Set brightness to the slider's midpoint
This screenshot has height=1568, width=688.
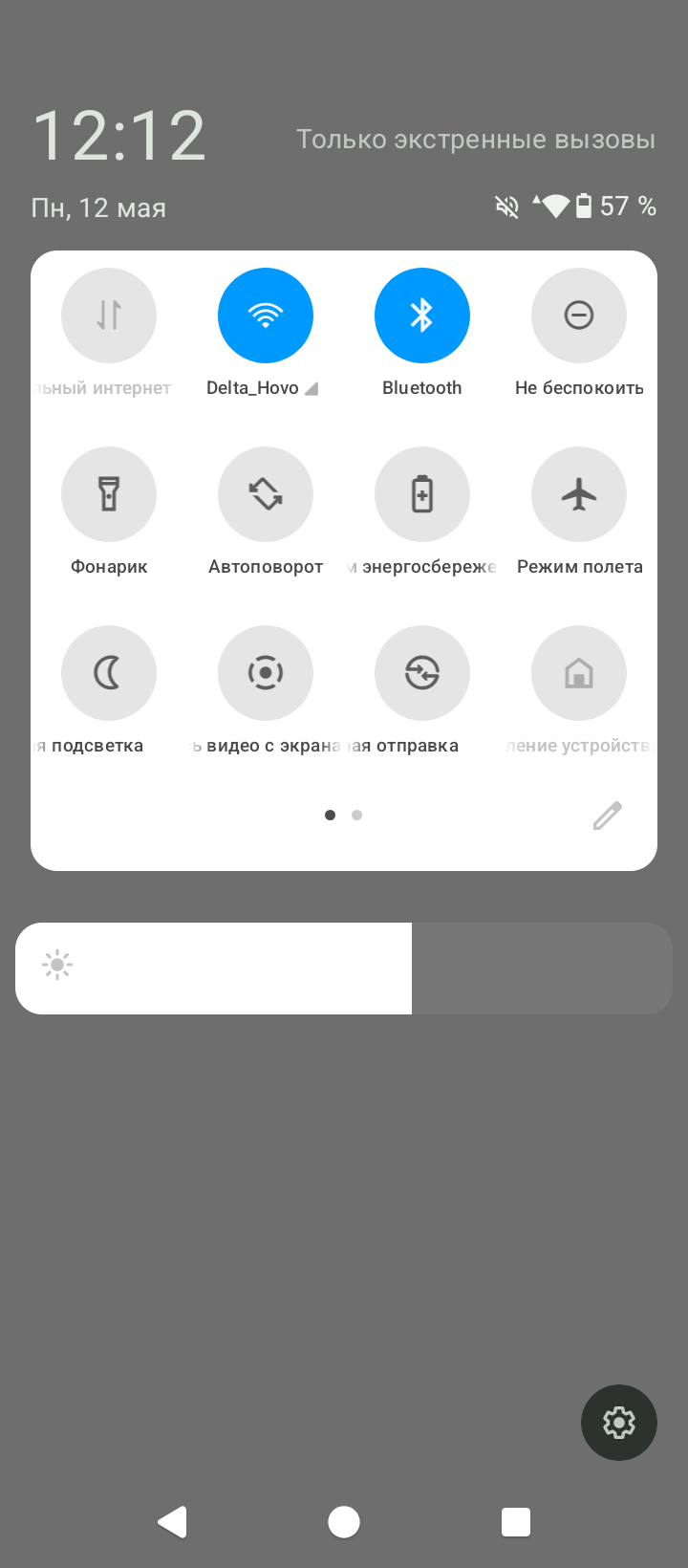pyautogui.click(x=344, y=968)
